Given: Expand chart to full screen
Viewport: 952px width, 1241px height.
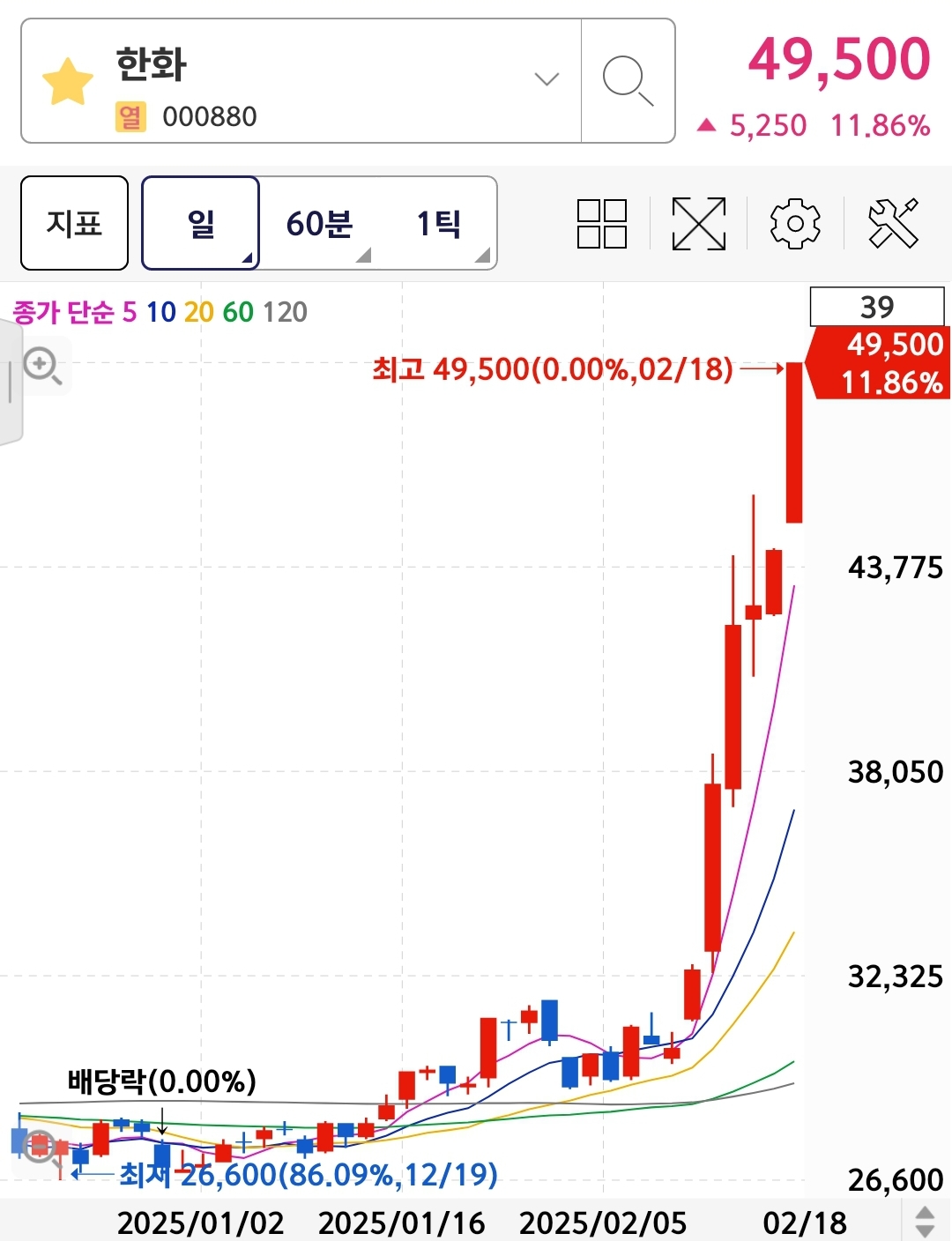Looking at the screenshot, I should [698, 224].
